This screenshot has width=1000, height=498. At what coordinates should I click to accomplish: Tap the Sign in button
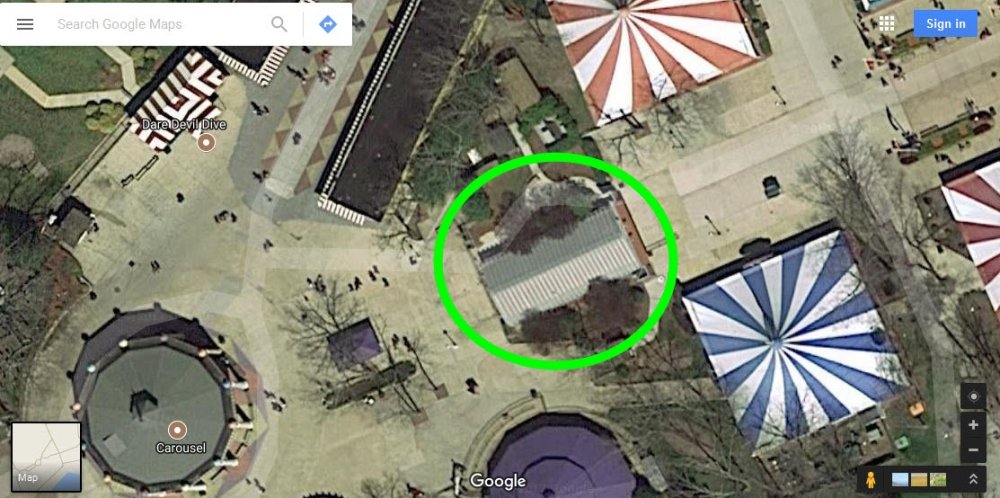pyautogui.click(x=945, y=24)
